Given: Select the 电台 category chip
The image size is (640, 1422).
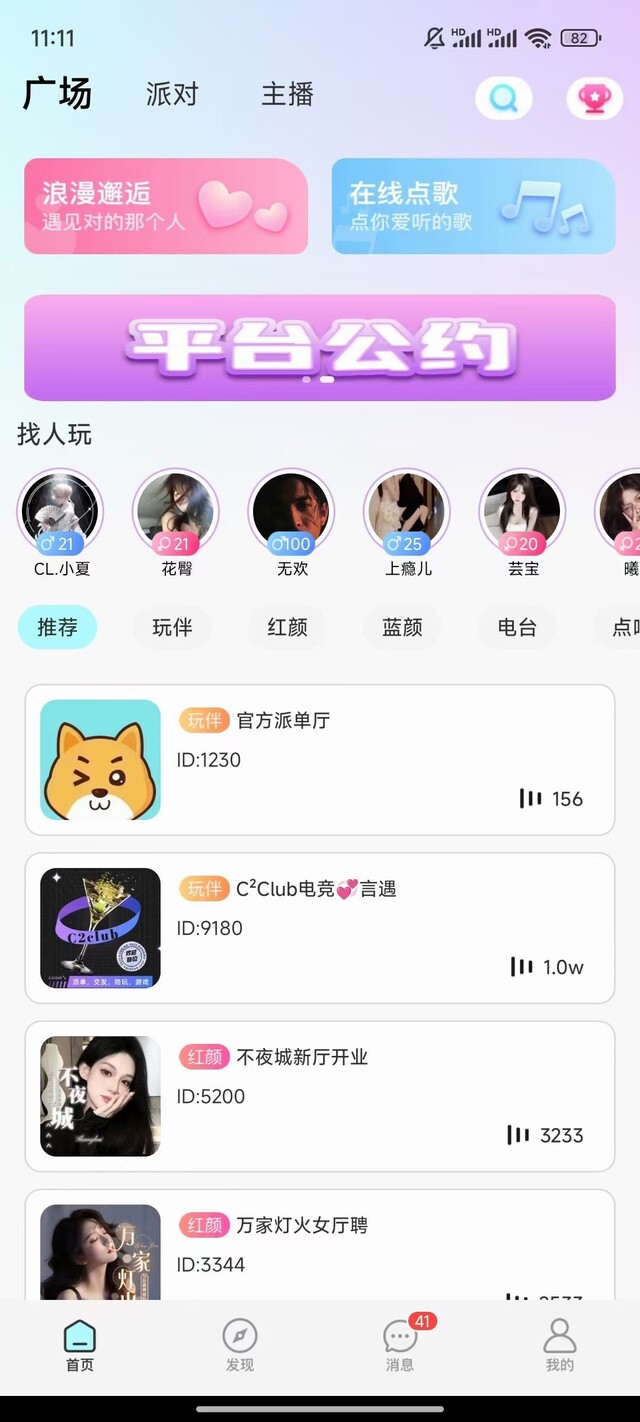Looking at the screenshot, I should point(517,627).
